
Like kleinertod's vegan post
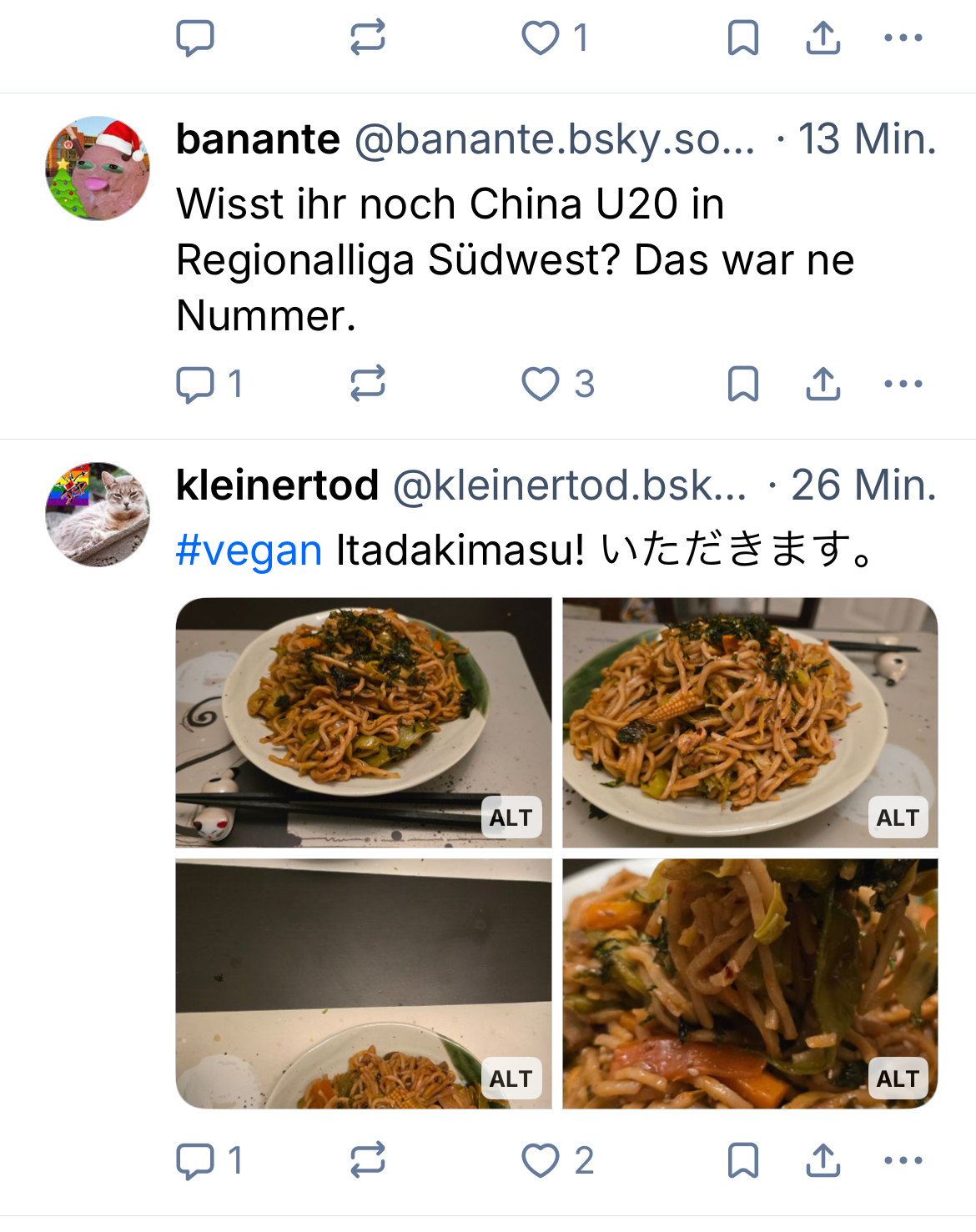[x=541, y=1160]
